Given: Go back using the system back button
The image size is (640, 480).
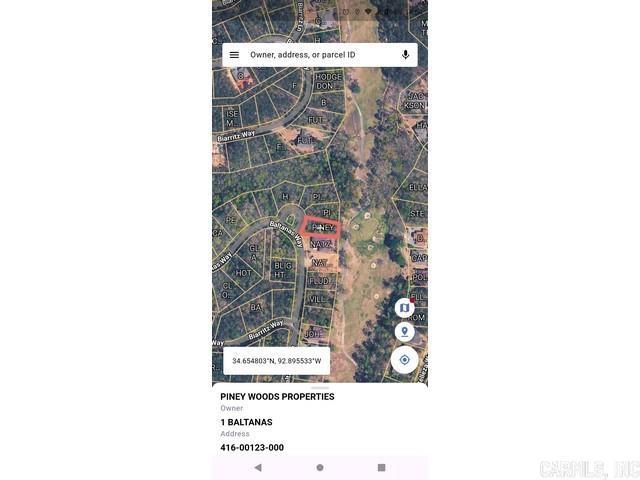Looking at the screenshot, I should click(x=258, y=467).
